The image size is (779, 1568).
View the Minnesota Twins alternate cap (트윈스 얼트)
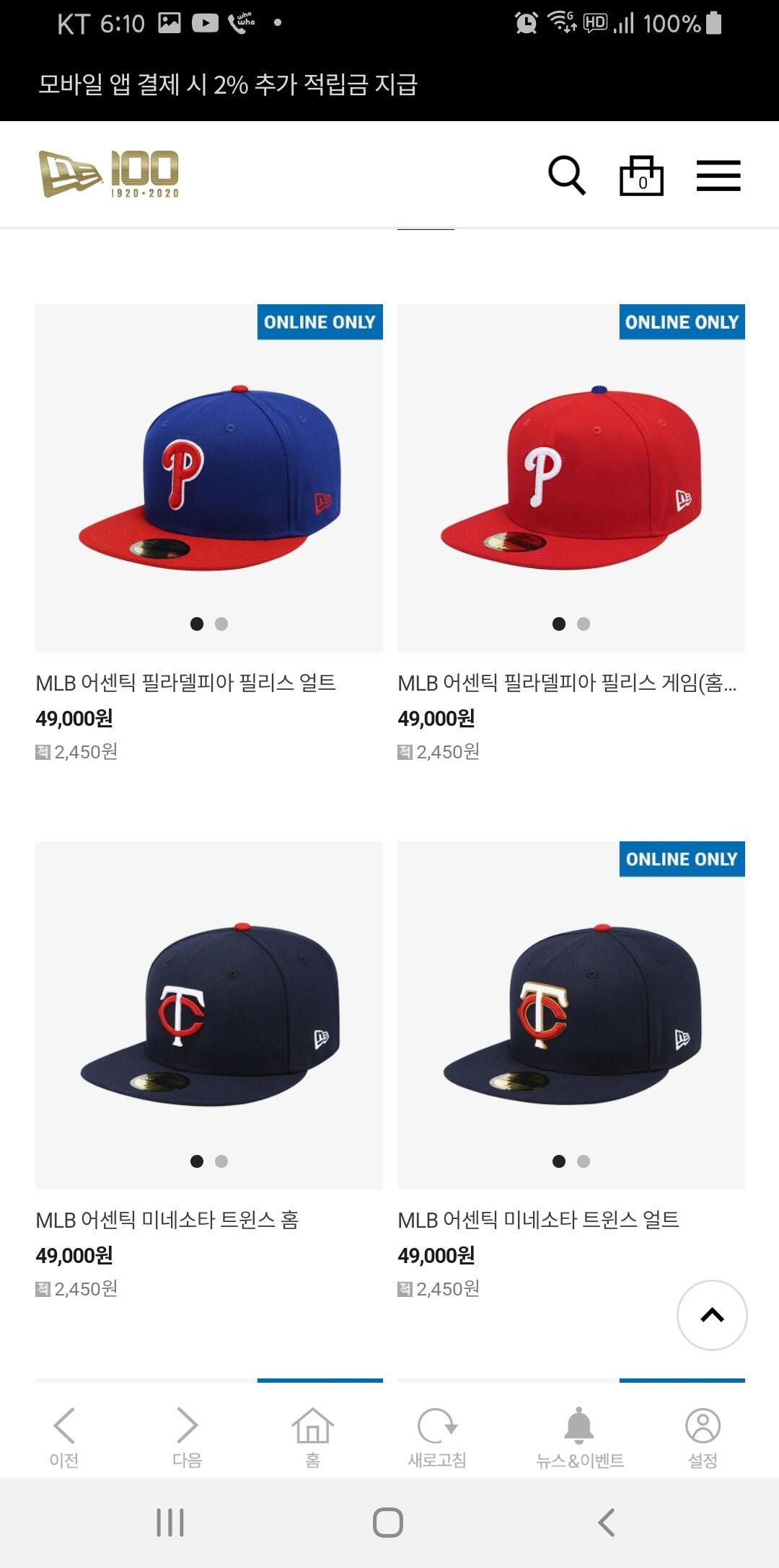coord(571,1015)
